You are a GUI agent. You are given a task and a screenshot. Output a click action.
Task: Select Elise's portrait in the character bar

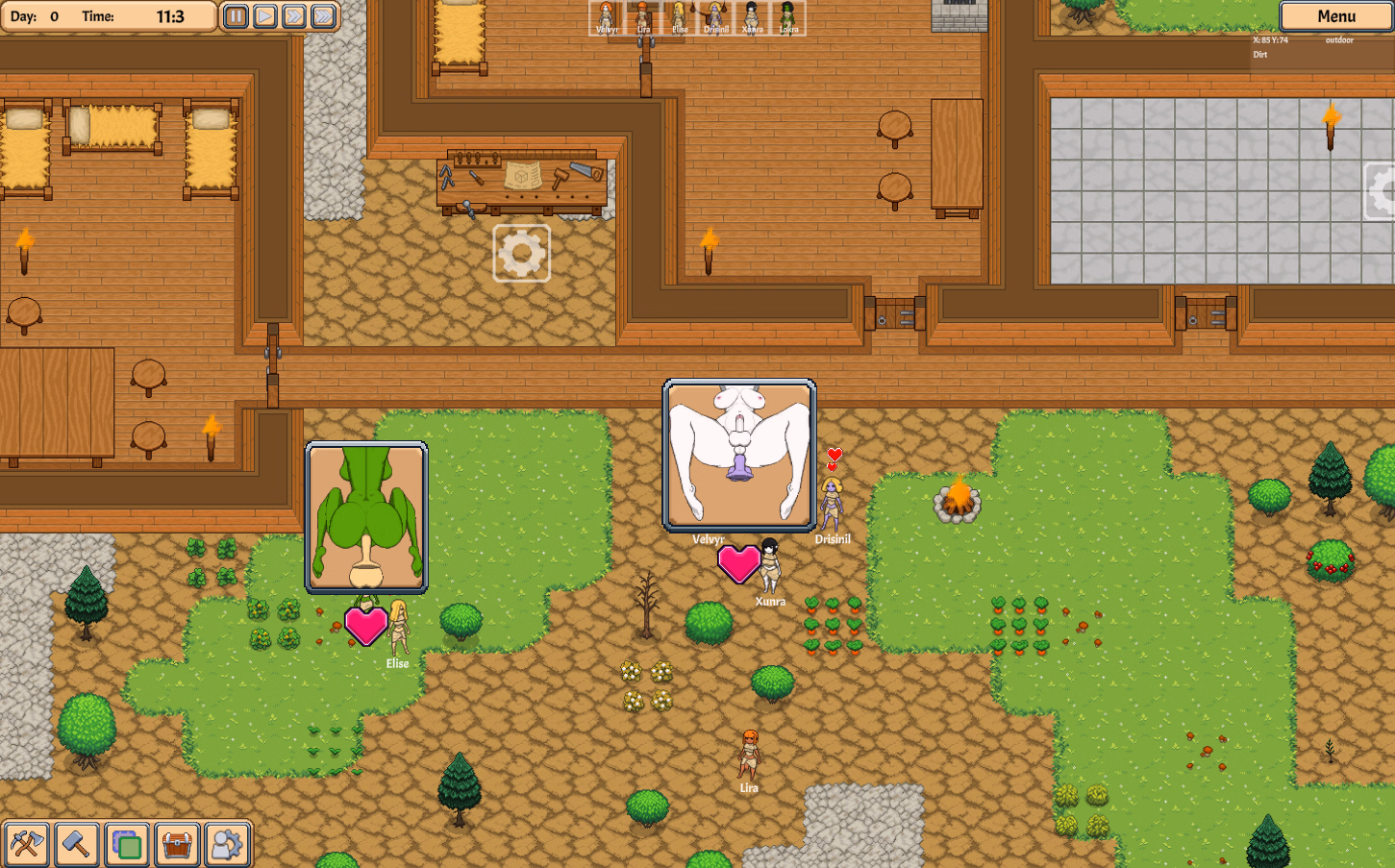pos(680,18)
